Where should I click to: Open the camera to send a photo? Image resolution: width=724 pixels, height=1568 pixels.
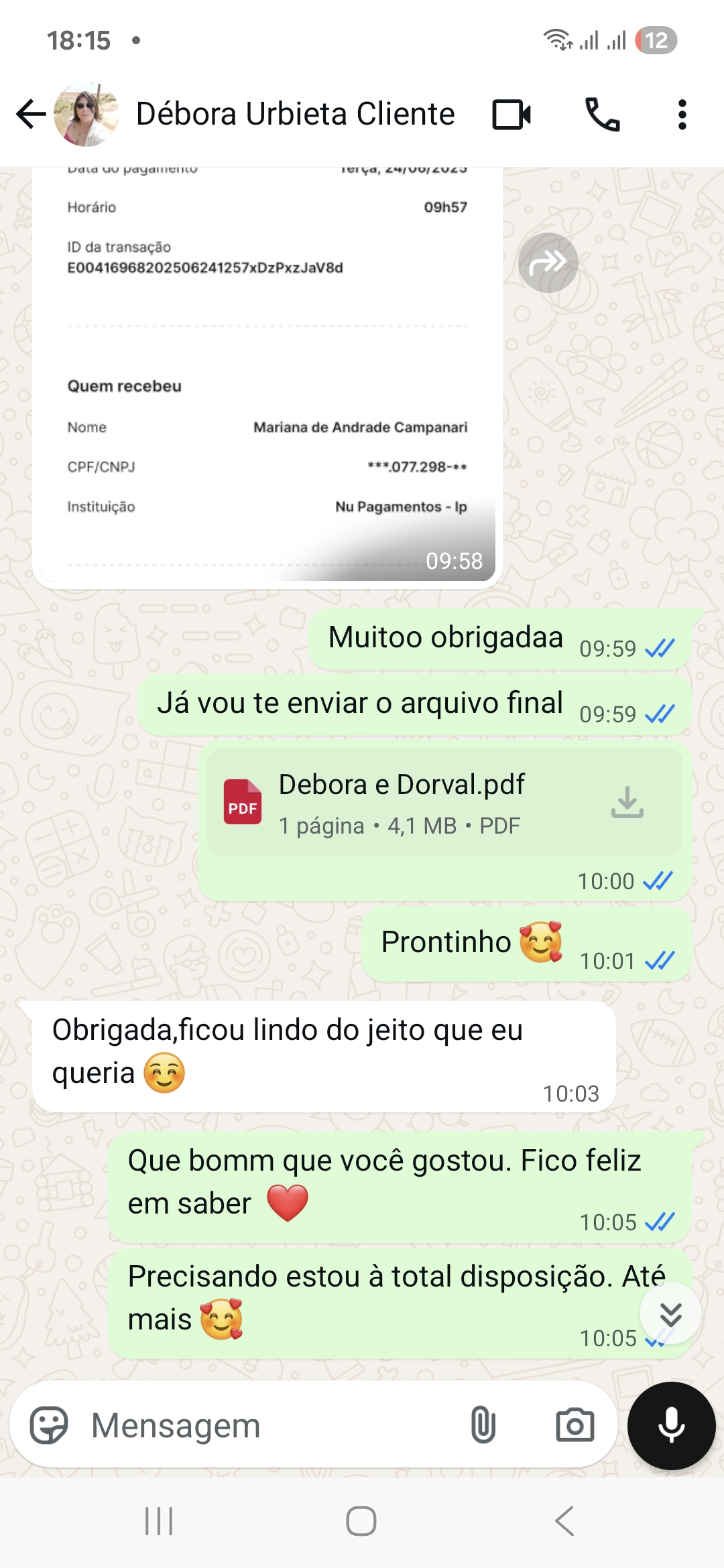click(x=575, y=1425)
